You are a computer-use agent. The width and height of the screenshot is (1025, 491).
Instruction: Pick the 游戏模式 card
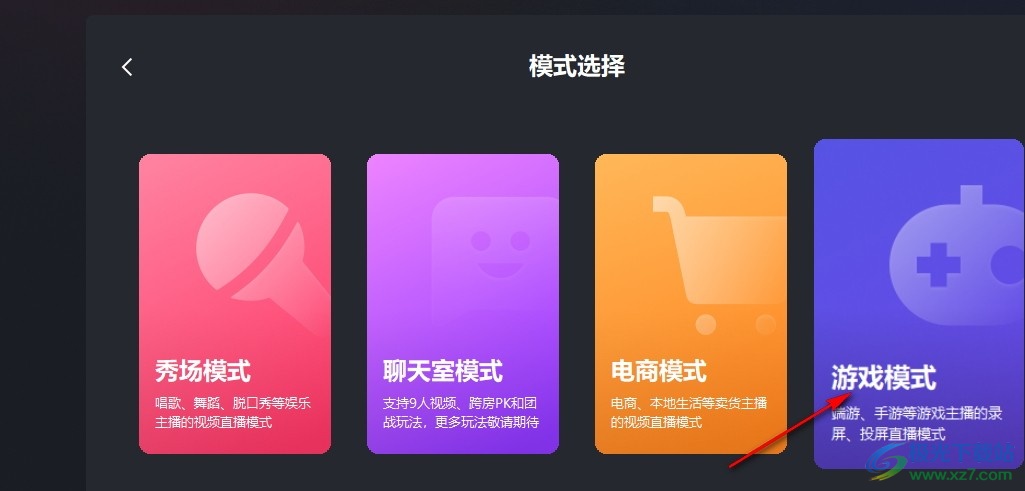pyautogui.click(x=918, y=304)
